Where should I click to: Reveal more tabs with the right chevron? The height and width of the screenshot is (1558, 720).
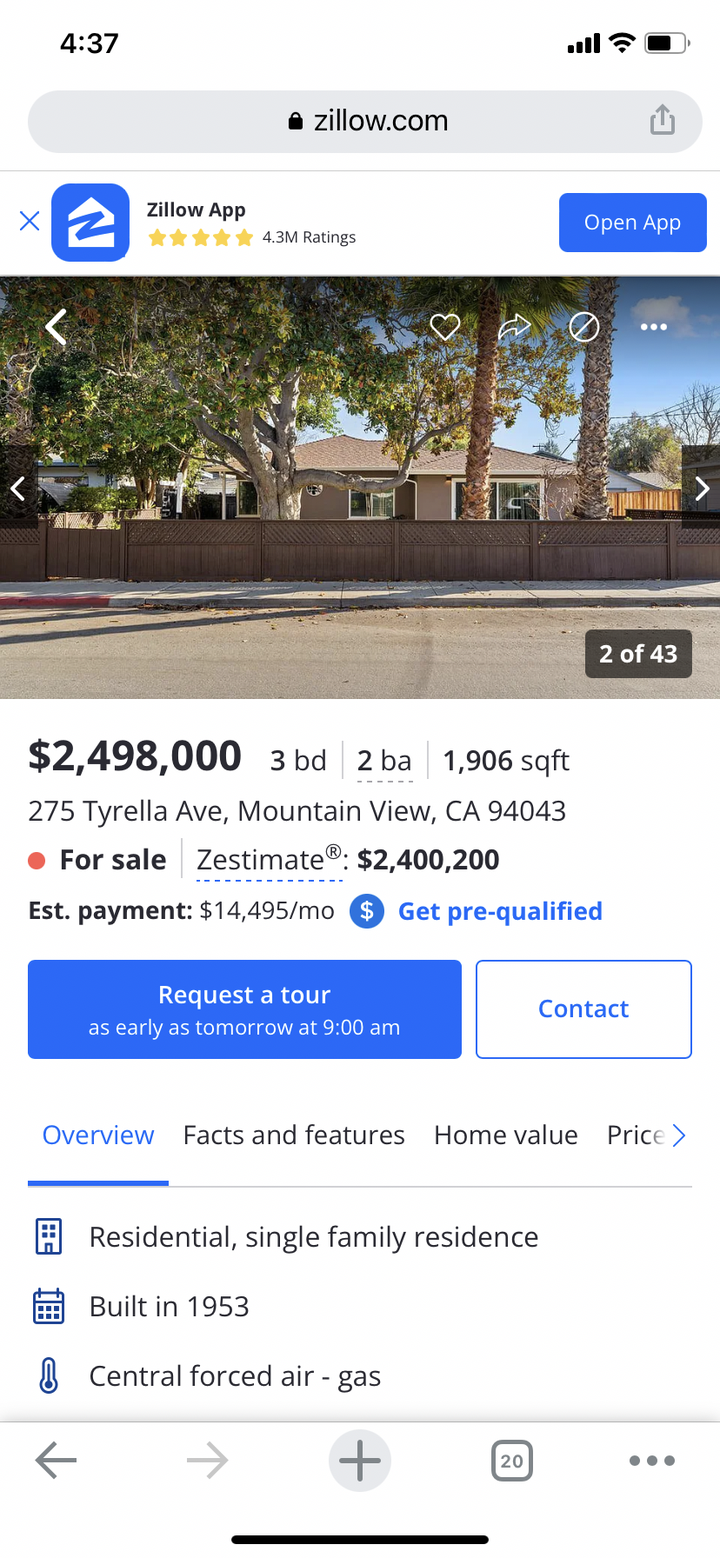(x=679, y=1135)
